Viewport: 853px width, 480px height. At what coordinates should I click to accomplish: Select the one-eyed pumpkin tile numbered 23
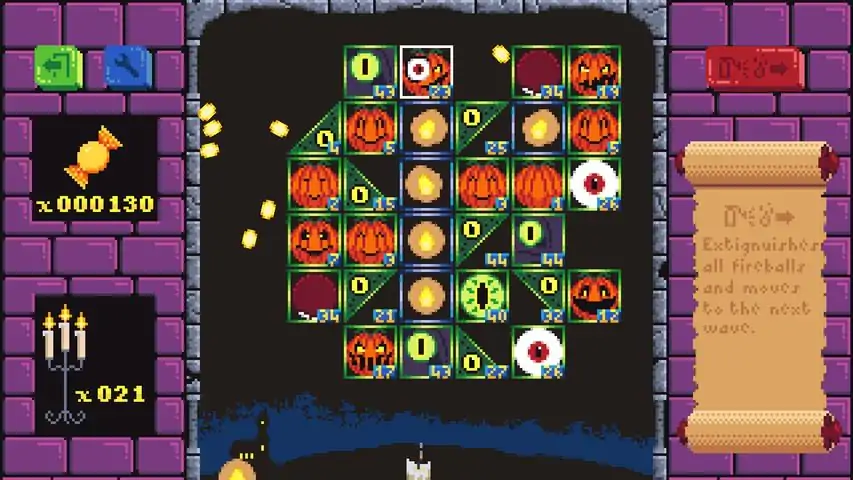(426, 72)
